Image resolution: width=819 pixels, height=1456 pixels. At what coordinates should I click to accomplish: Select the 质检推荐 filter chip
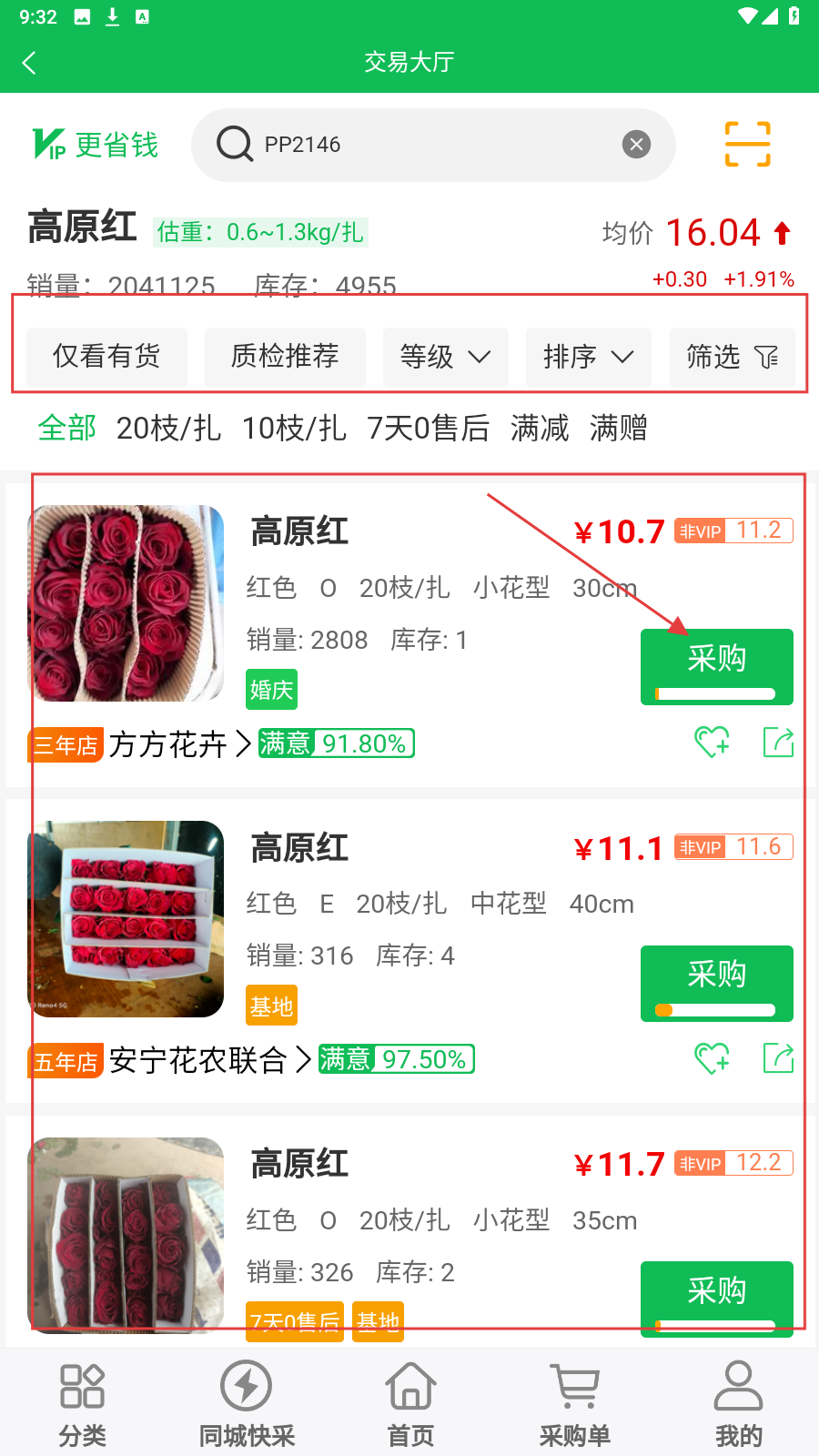pos(285,356)
